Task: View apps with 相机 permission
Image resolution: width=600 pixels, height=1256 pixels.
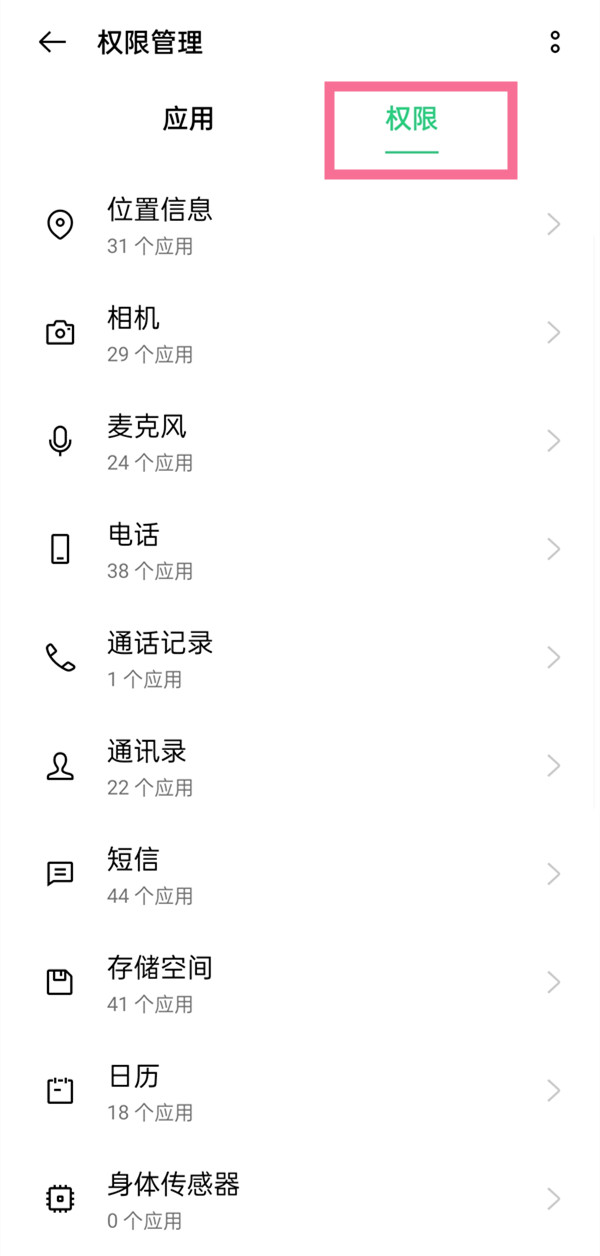Action: [300, 333]
